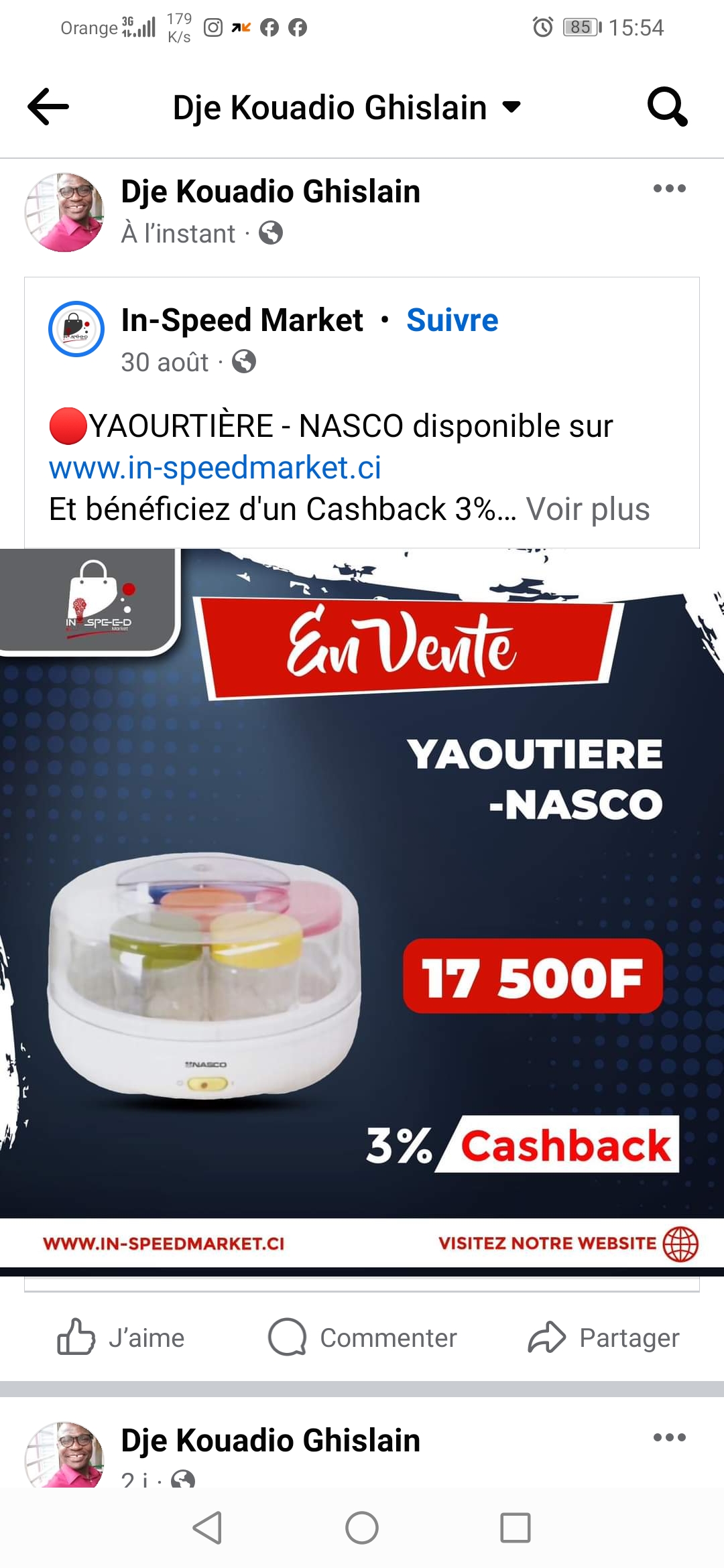Follow In-Speed Market via Suivre
Image resolution: width=724 pixels, height=1568 pixels.
[452, 320]
